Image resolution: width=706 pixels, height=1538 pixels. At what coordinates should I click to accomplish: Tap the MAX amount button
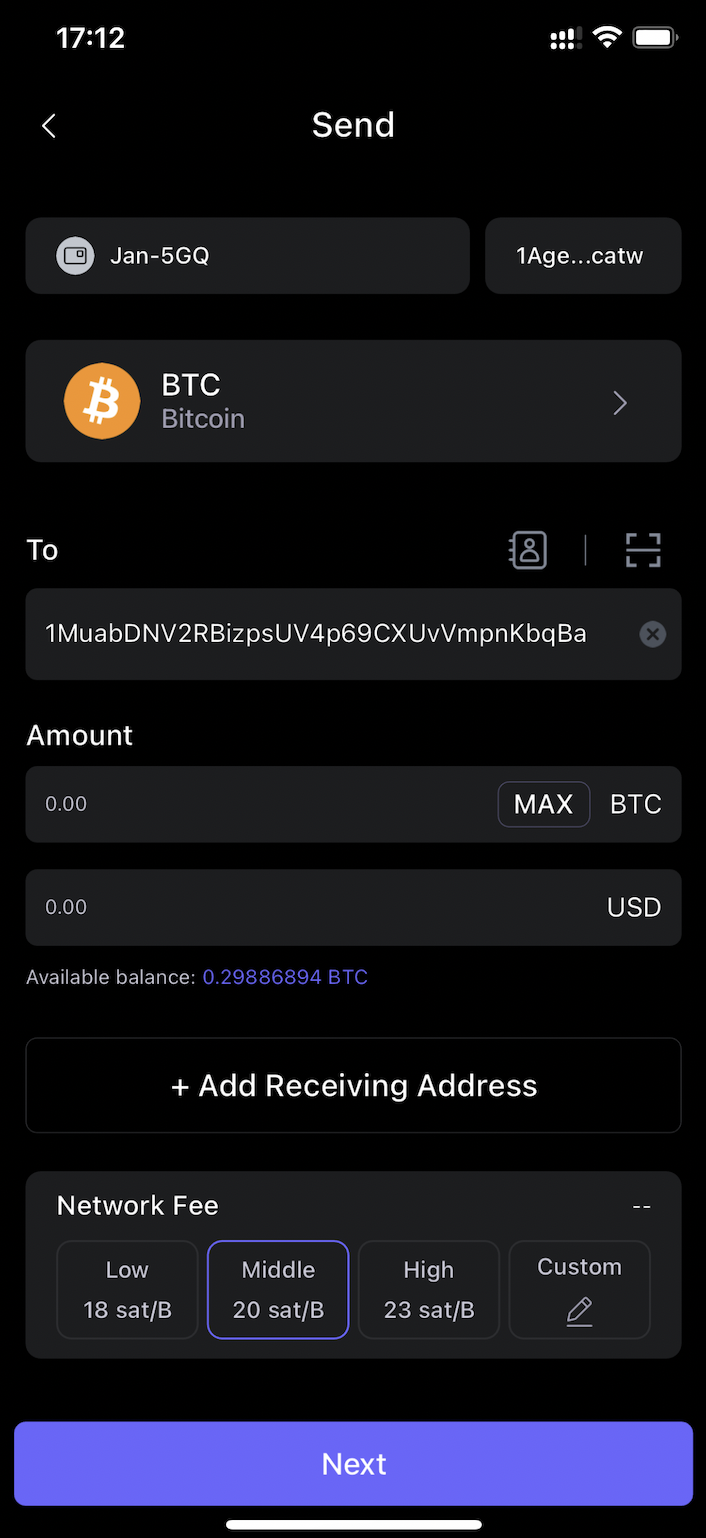[x=543, y=804]
